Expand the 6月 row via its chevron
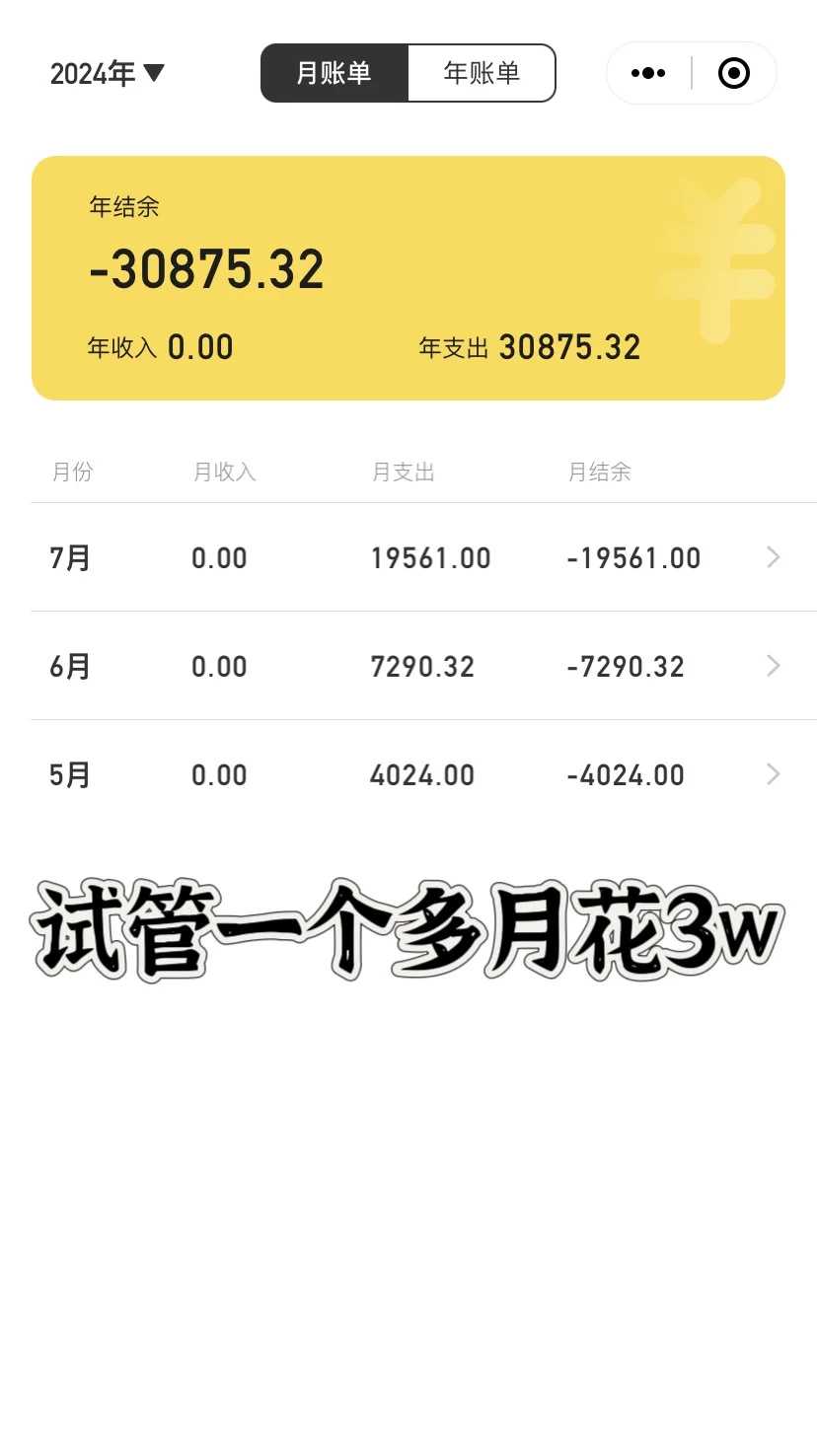Image resolution: width=817 pixels, height=1456 pixels. point(774,666)
